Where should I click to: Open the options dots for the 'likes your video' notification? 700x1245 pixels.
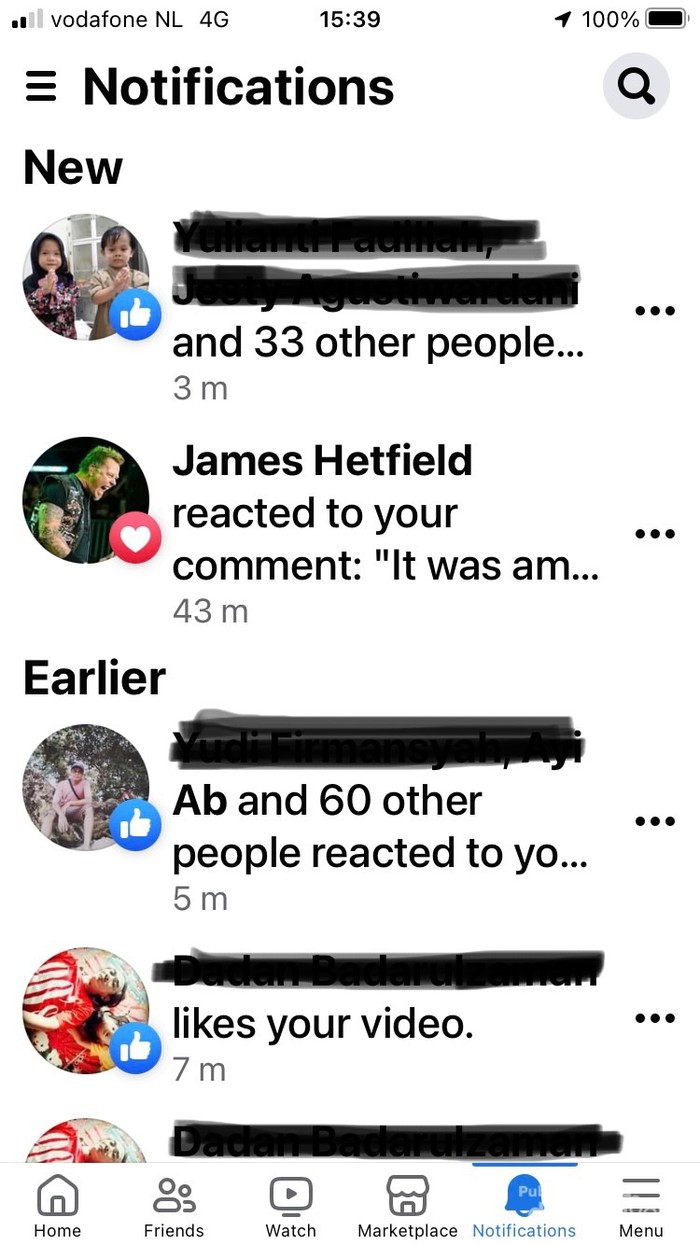[x=655, y=1018]
